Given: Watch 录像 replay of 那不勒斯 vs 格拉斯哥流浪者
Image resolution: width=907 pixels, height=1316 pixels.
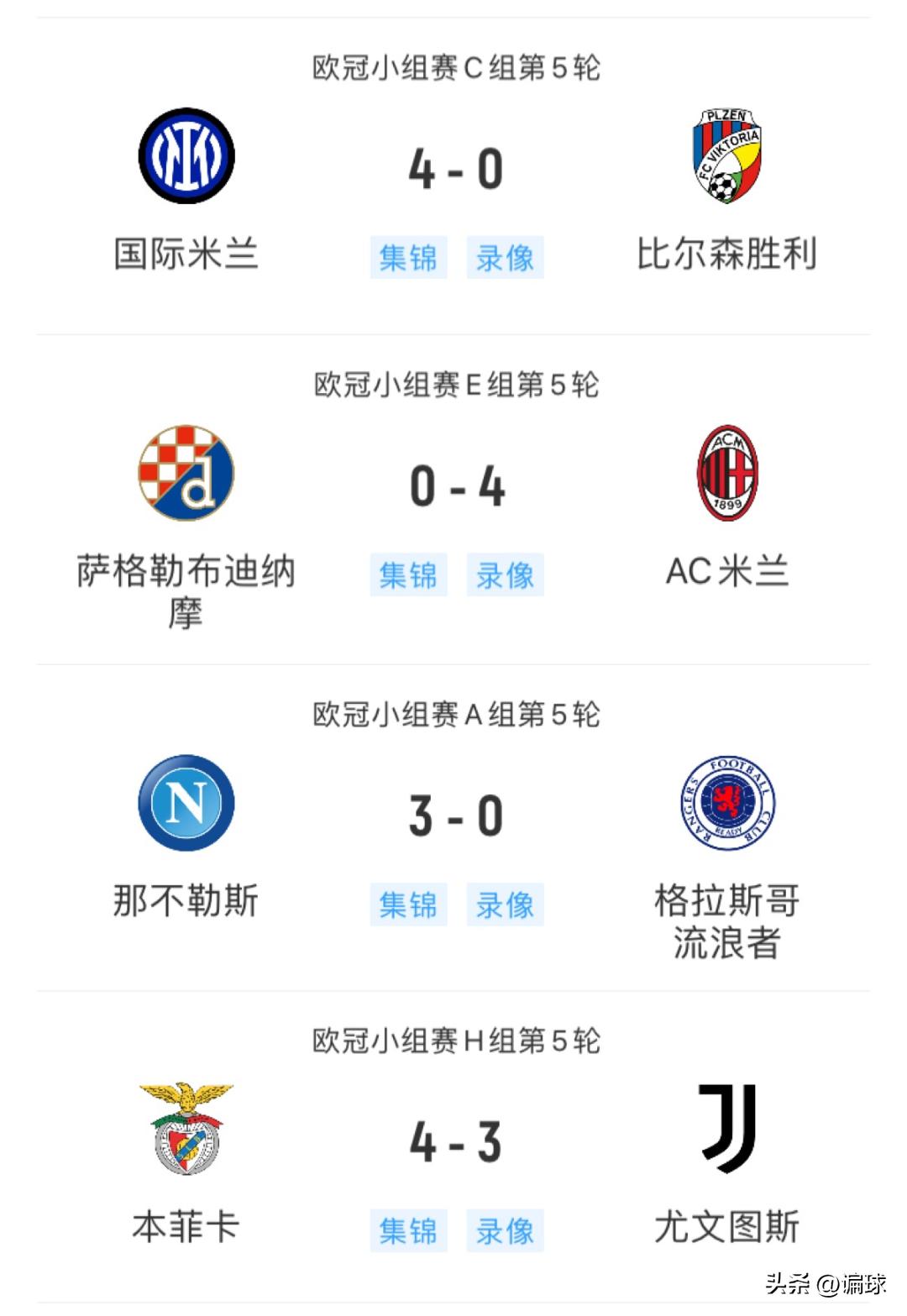Looking at the screenshot, I should tap(505, 904).
